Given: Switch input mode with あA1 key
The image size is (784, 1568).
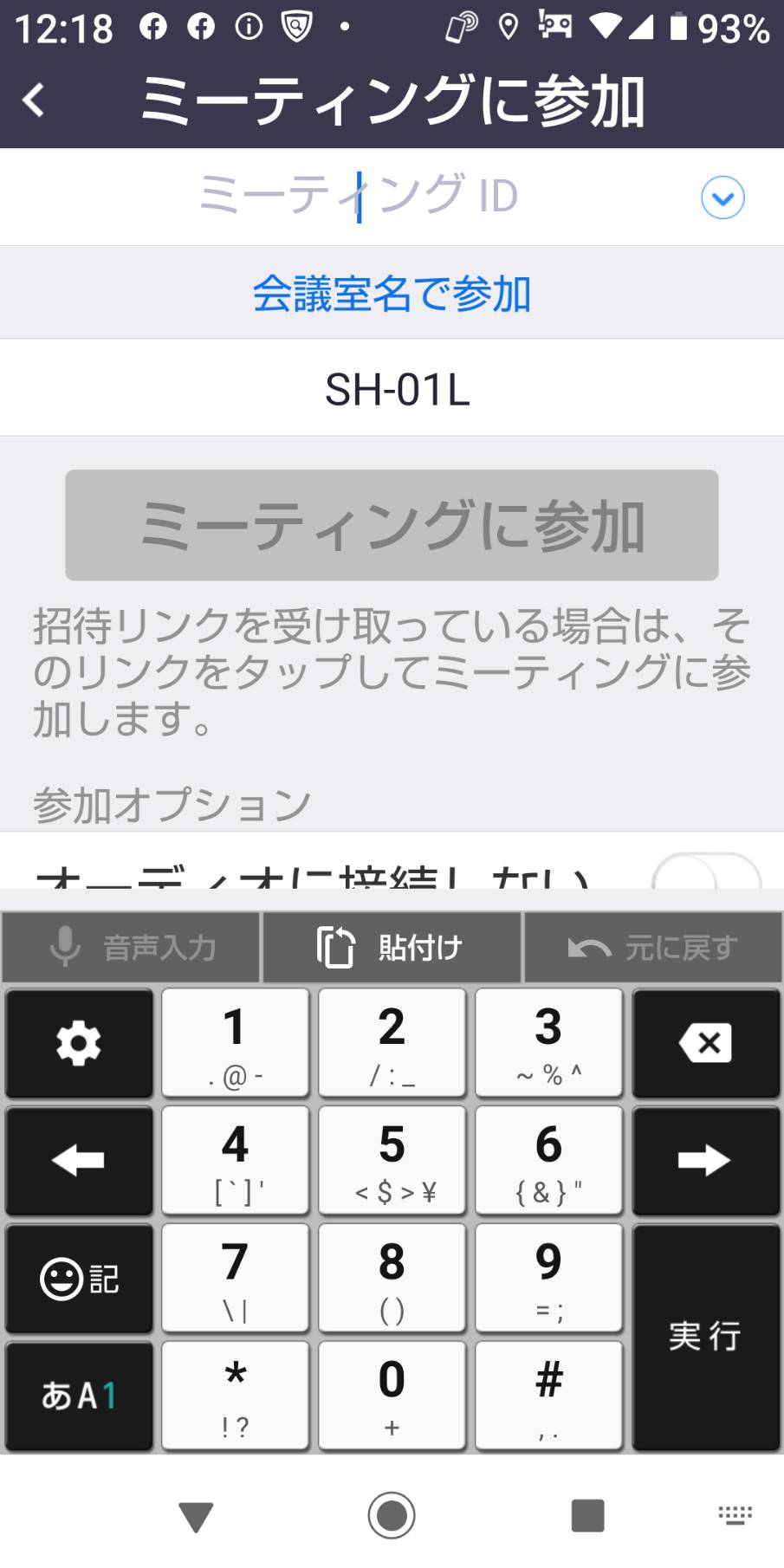Looking at the screenshot, I should point(79,1396).
